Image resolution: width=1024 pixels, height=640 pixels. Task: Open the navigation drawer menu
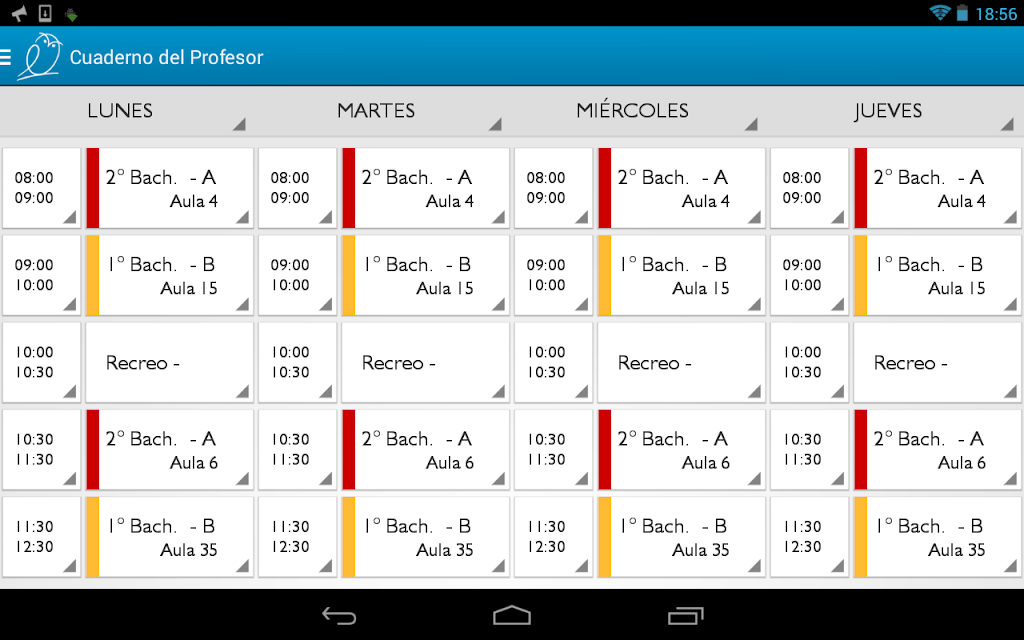(x=8, y=57)
